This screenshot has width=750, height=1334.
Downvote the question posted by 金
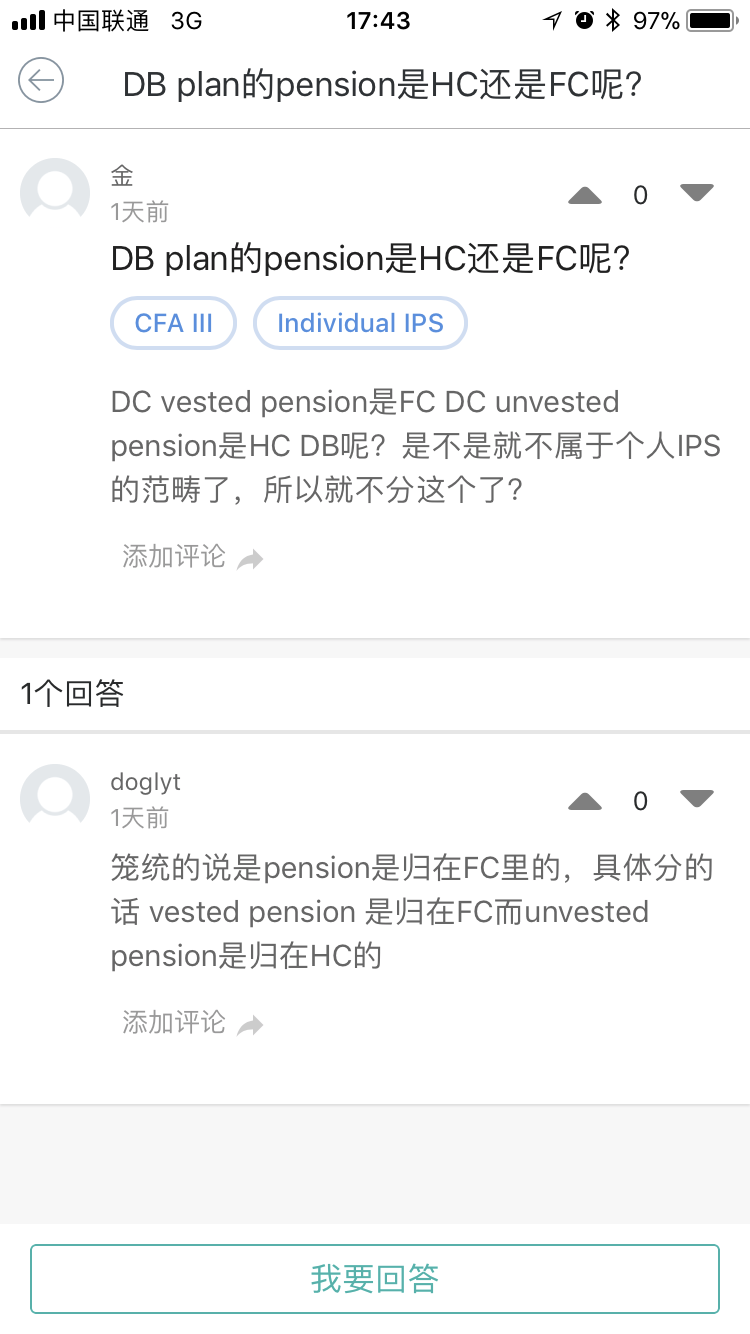tap(696, 193)
